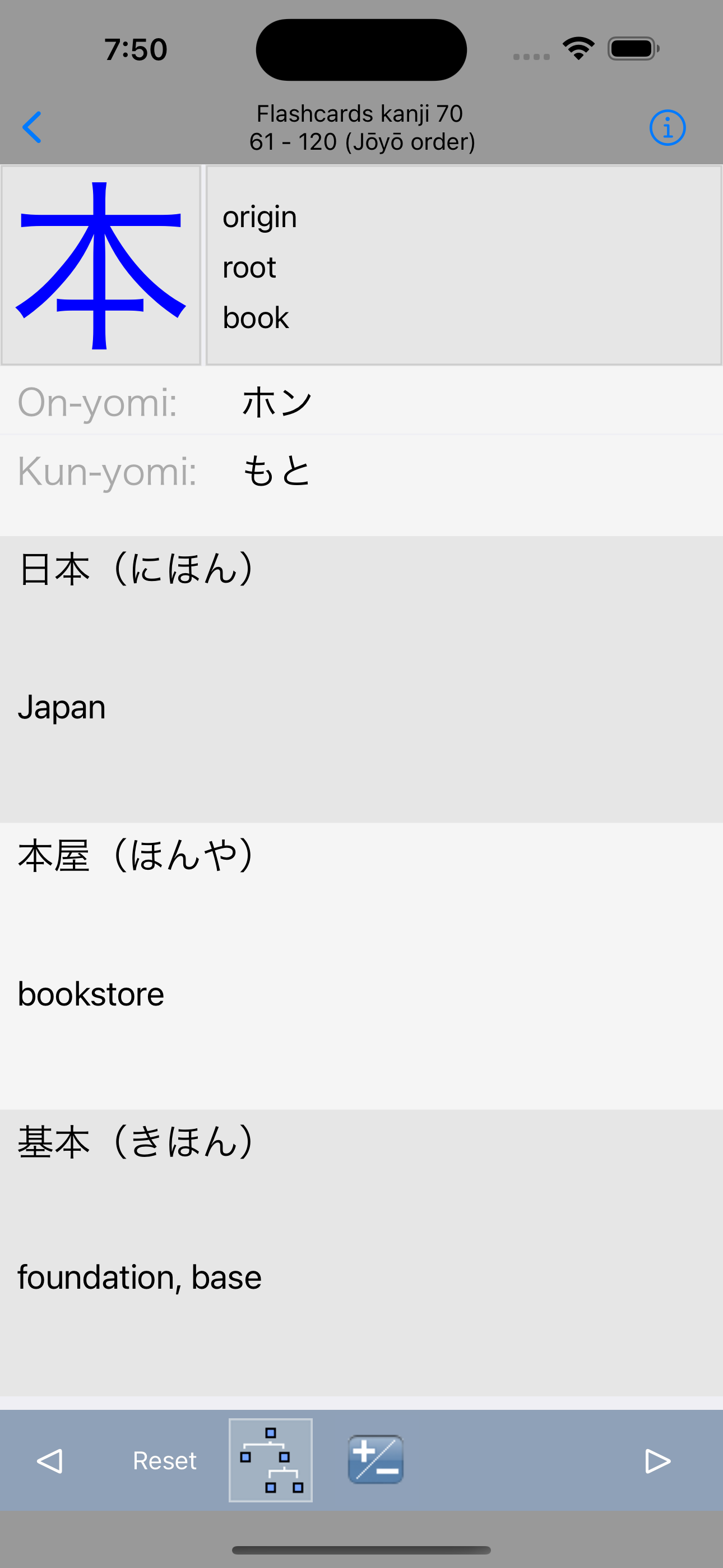Image resolution: width=723 pixels, height=1568 pixels.
Task: Select the meaning text 'origin'
Action: point(259,216)
